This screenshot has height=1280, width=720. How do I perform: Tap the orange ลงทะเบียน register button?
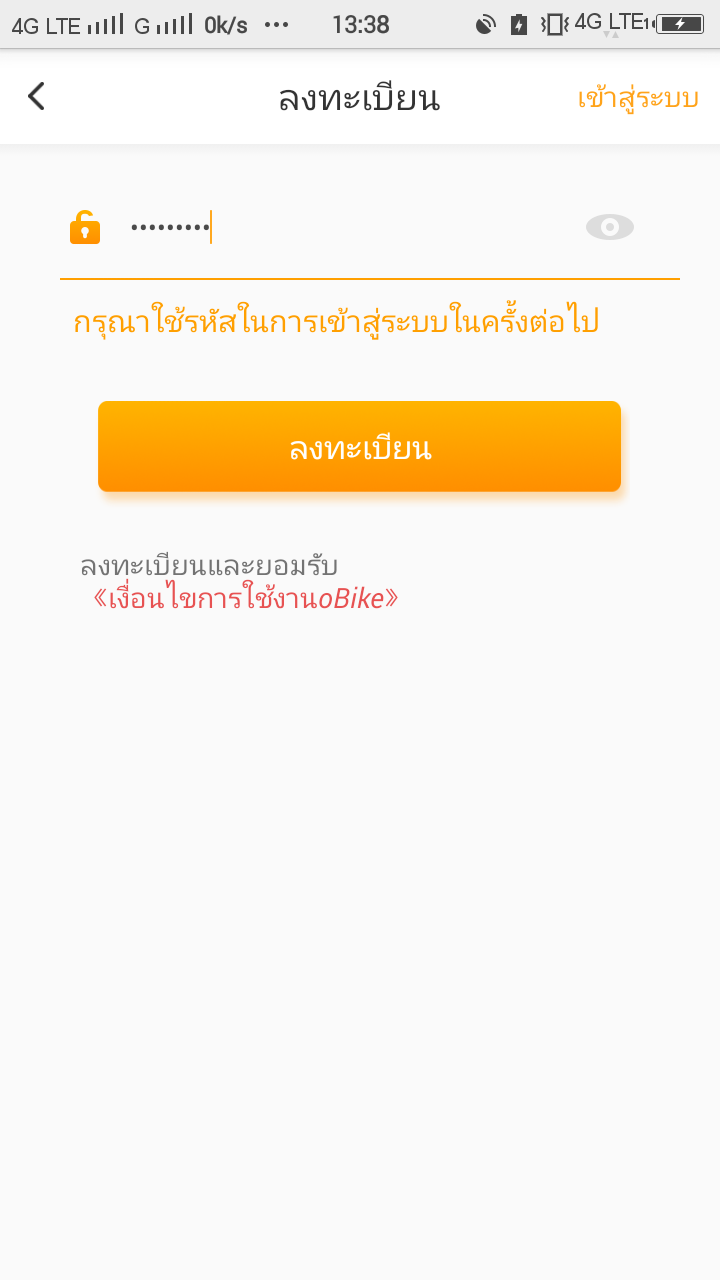[360, 447]
